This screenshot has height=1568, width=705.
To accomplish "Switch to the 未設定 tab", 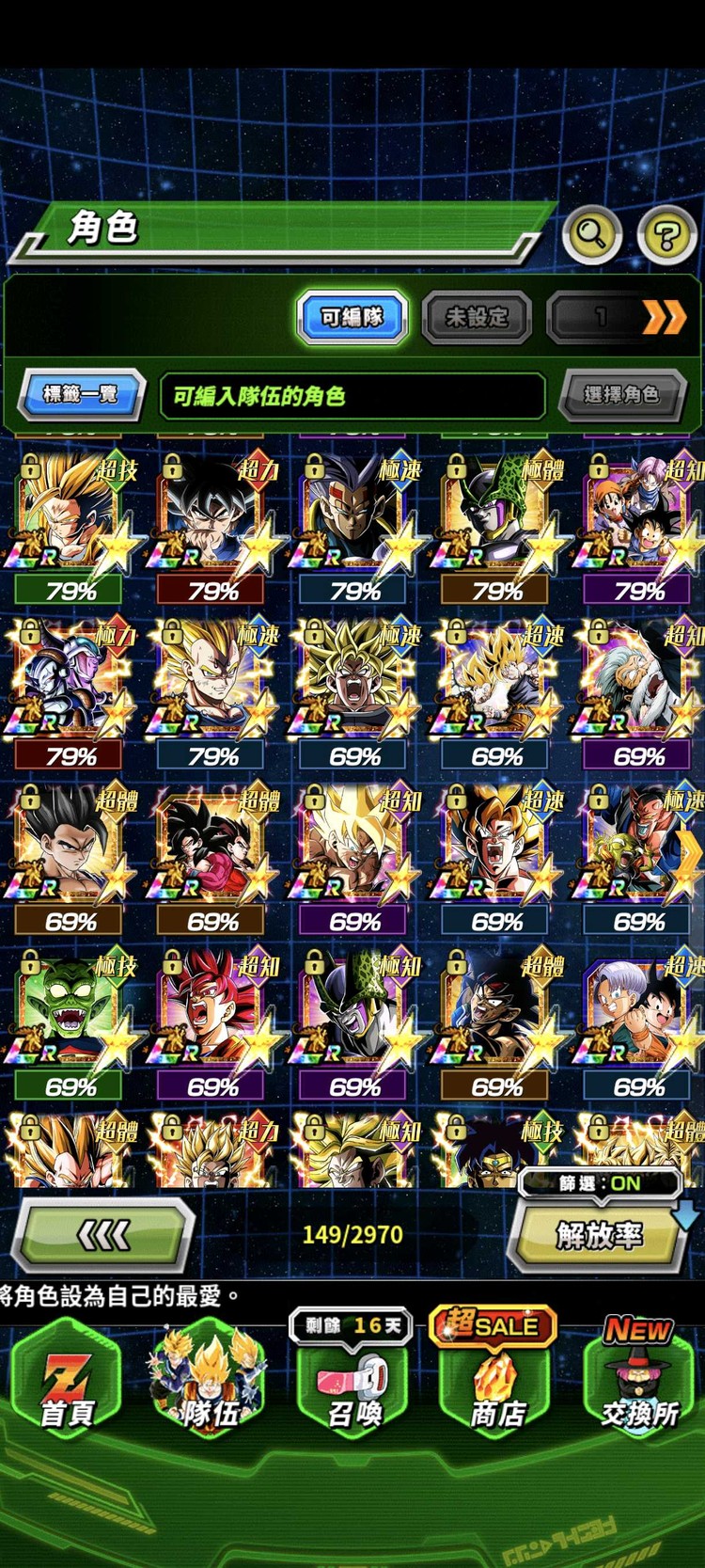I will (477, 317).
